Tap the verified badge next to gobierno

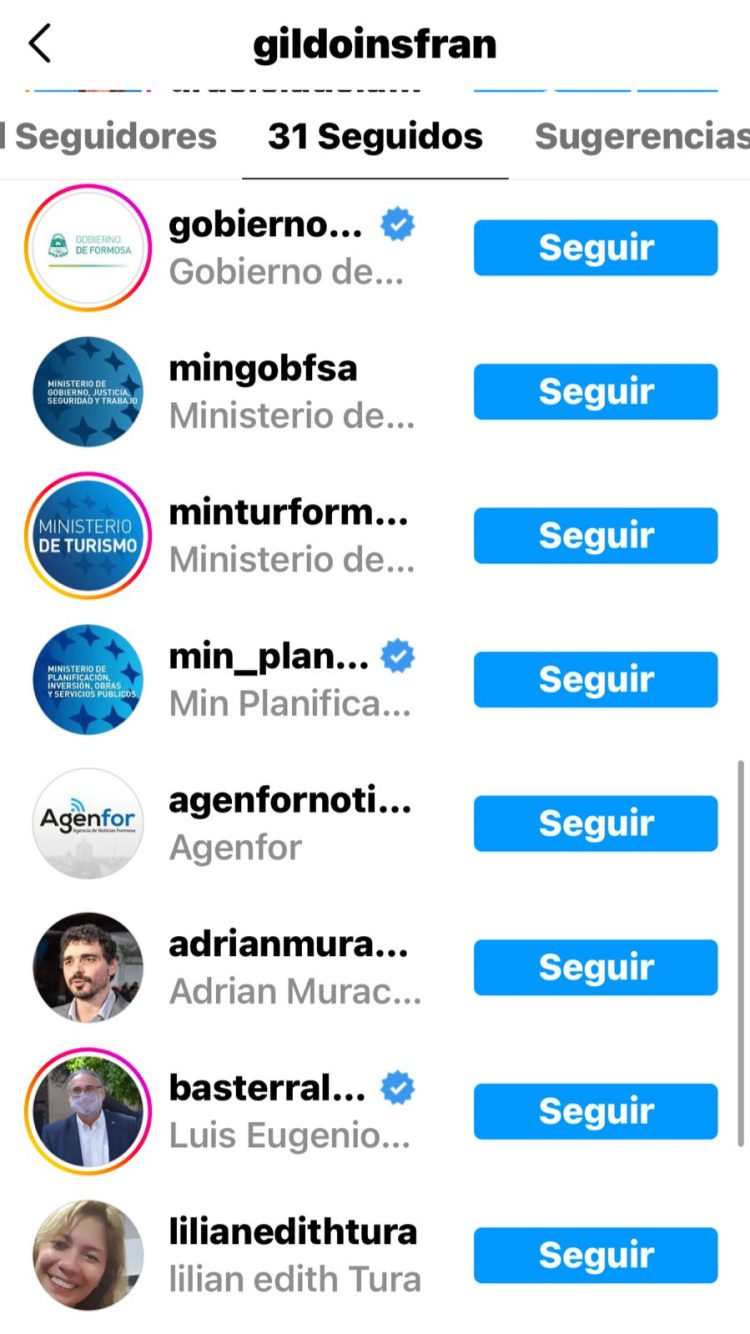click(x=398, y=224)
